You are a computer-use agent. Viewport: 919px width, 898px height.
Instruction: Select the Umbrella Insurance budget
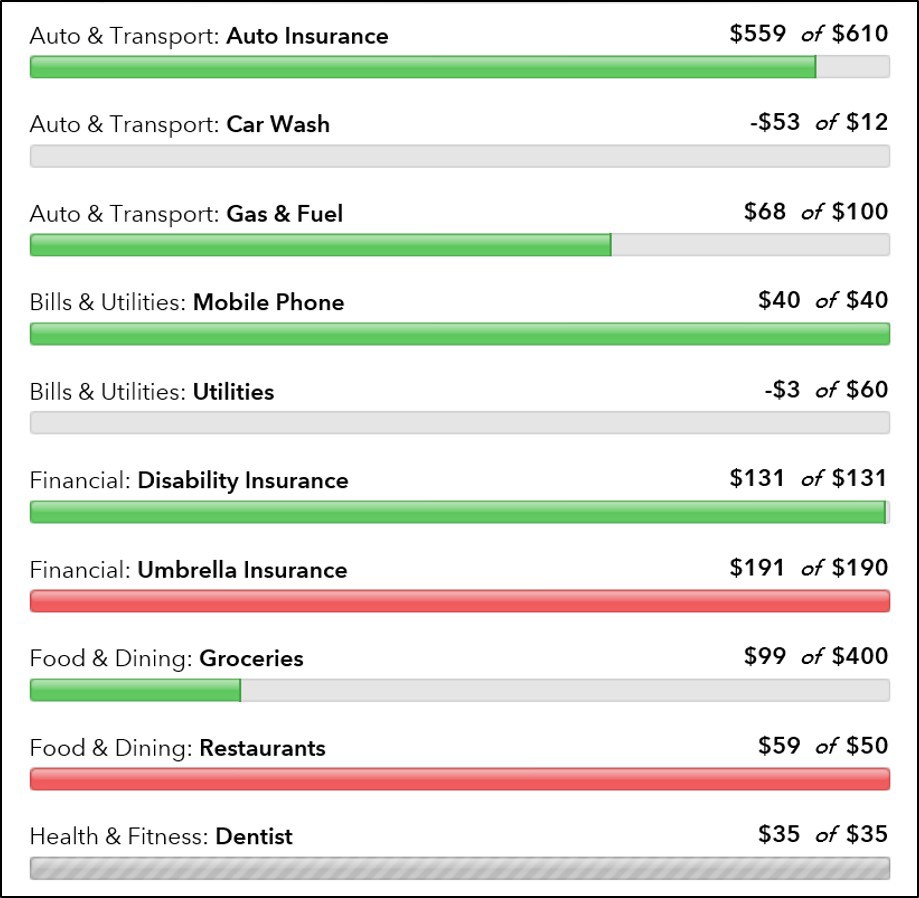(x=242, y=570)
